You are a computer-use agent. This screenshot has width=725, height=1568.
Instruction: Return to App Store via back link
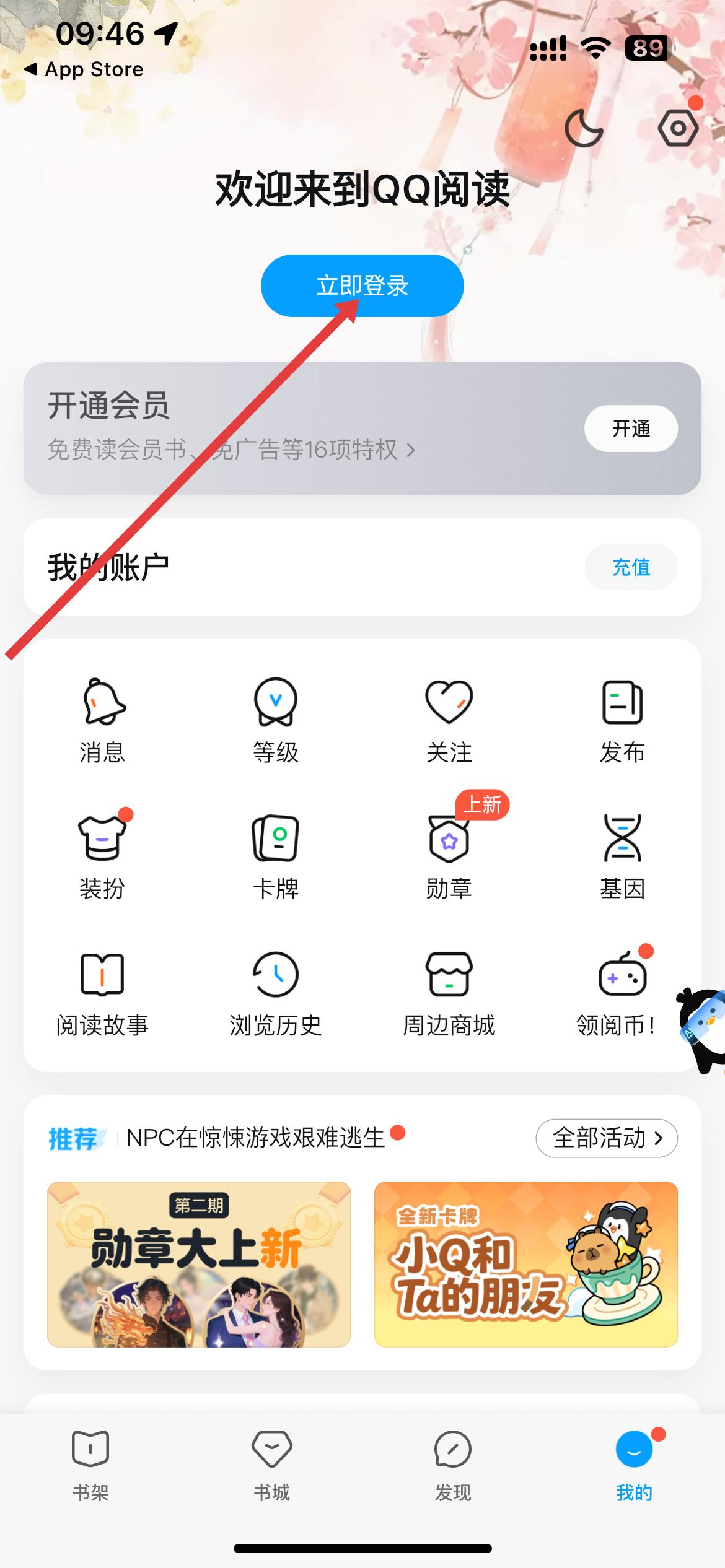[x=84, y=69]
